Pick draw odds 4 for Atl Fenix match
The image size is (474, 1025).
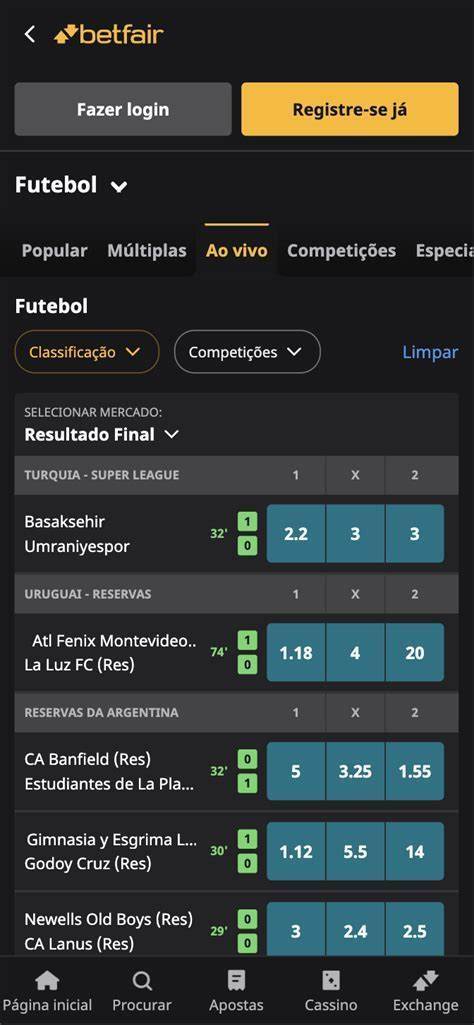[355, 652]
